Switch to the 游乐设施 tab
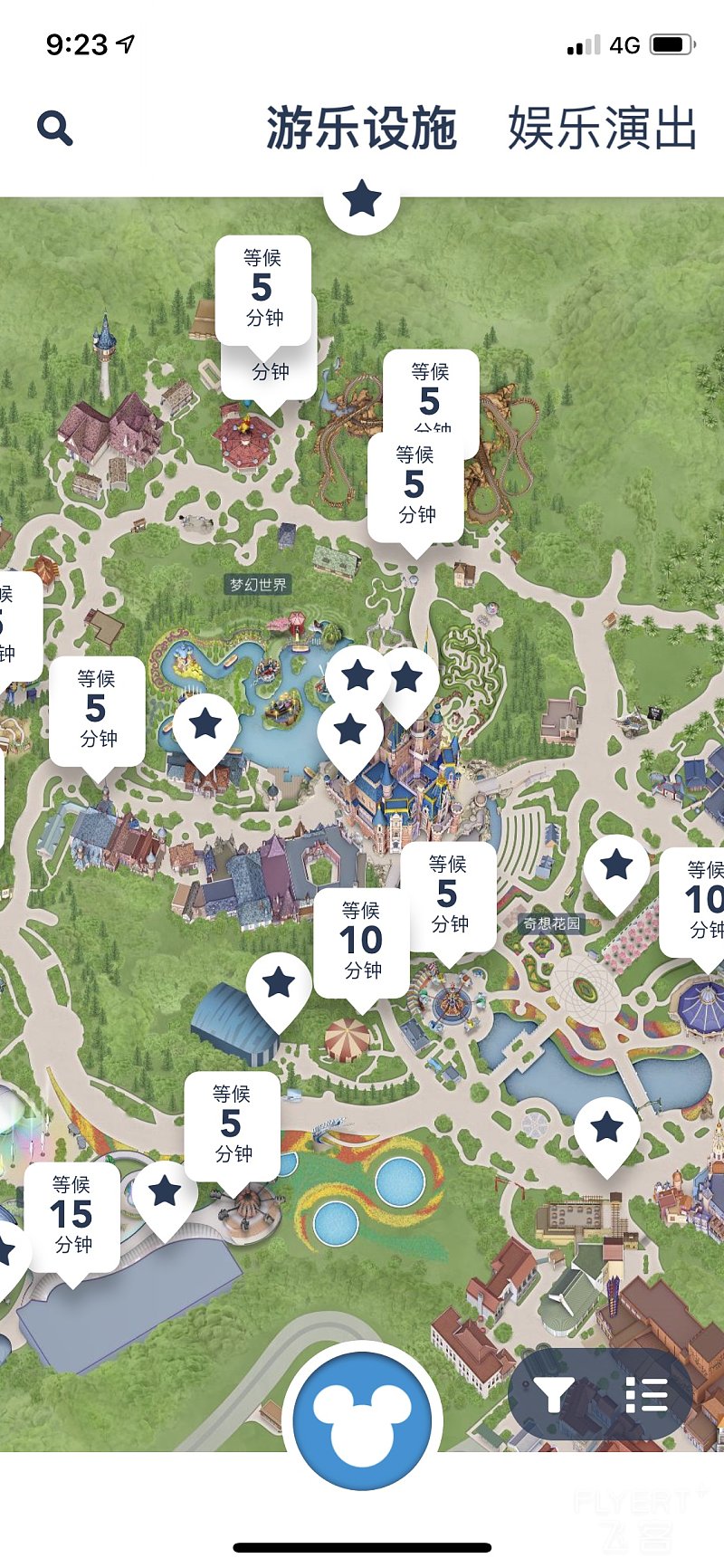 click(361, 128)
